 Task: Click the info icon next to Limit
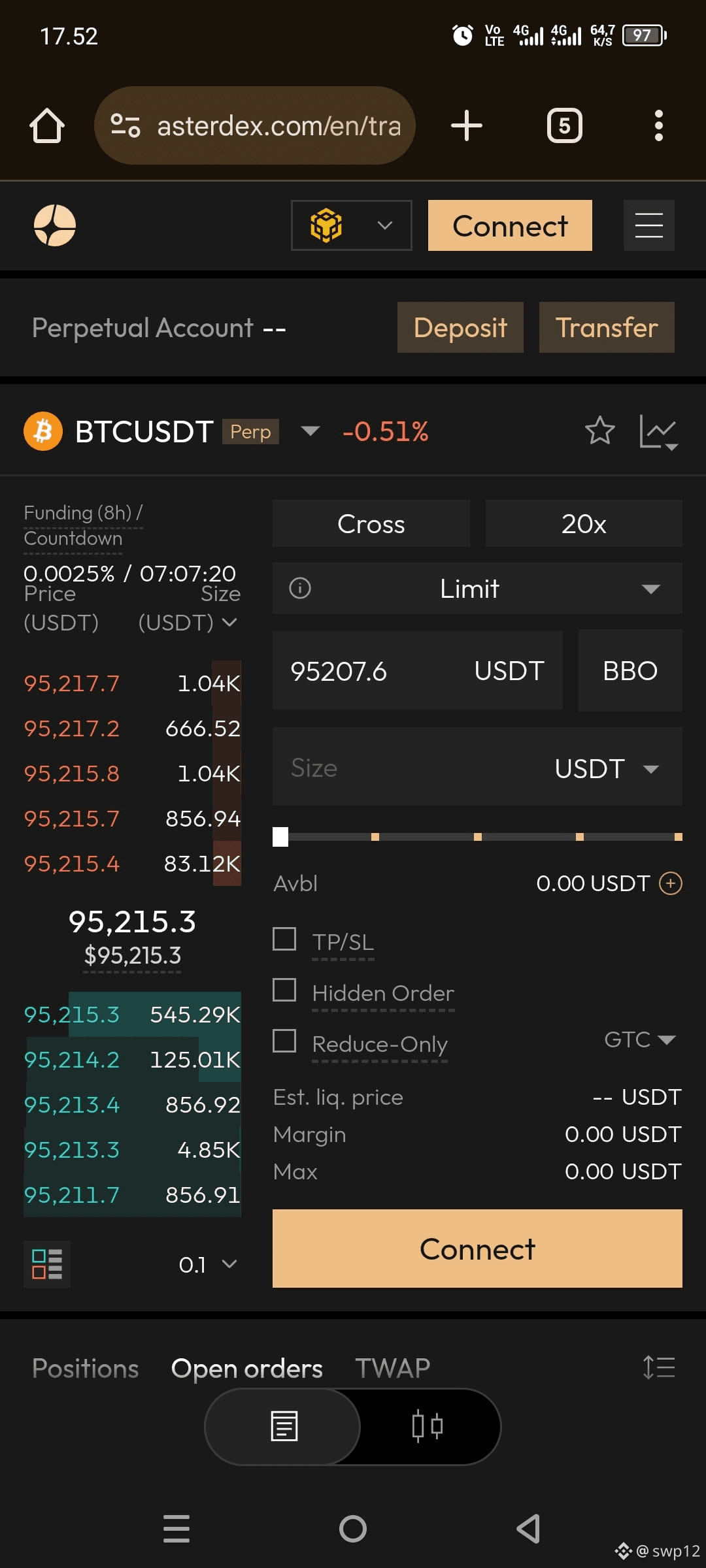click(299, 589)
